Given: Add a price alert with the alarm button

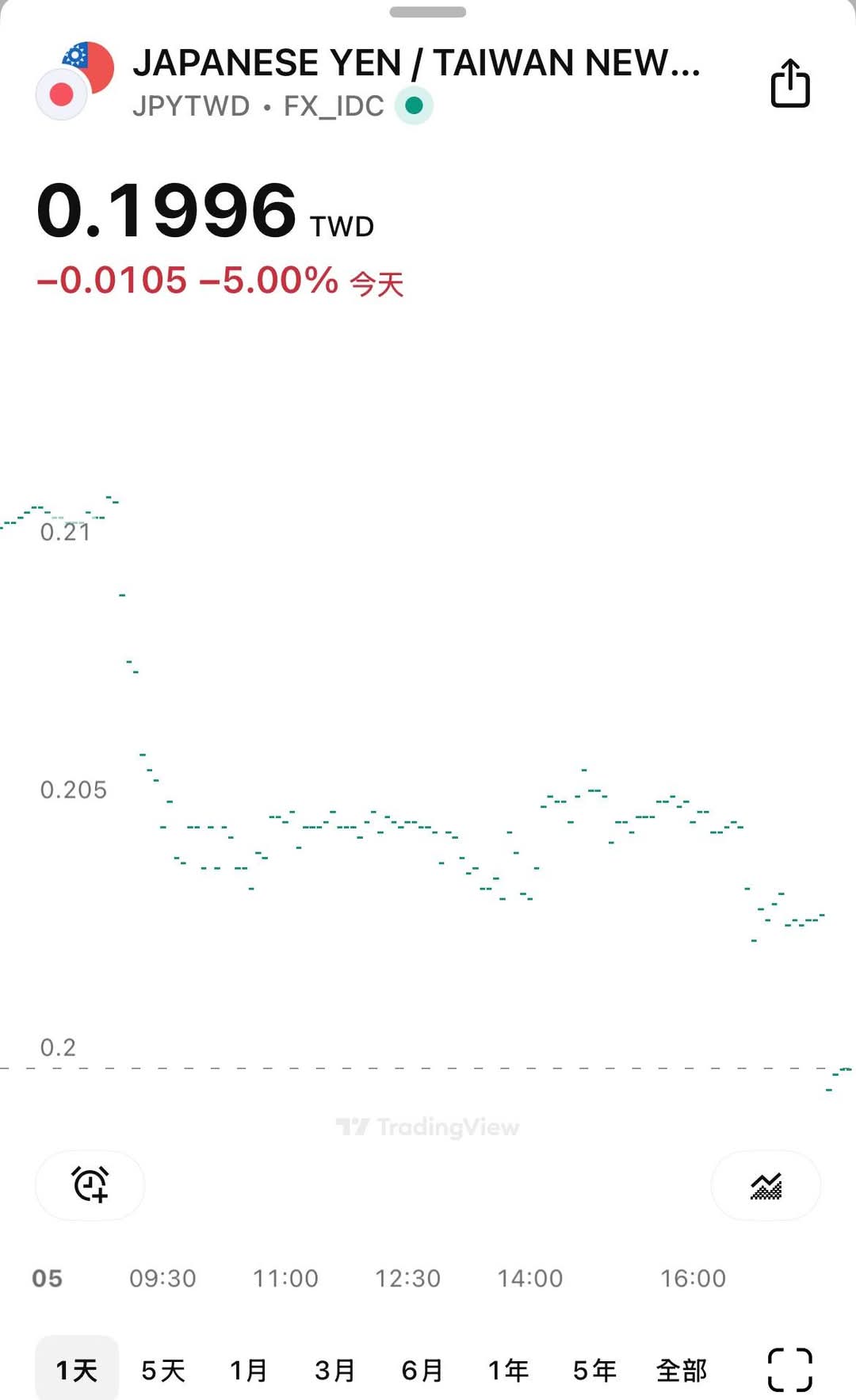Looking at the screenshot, I should coord(90,1185).
